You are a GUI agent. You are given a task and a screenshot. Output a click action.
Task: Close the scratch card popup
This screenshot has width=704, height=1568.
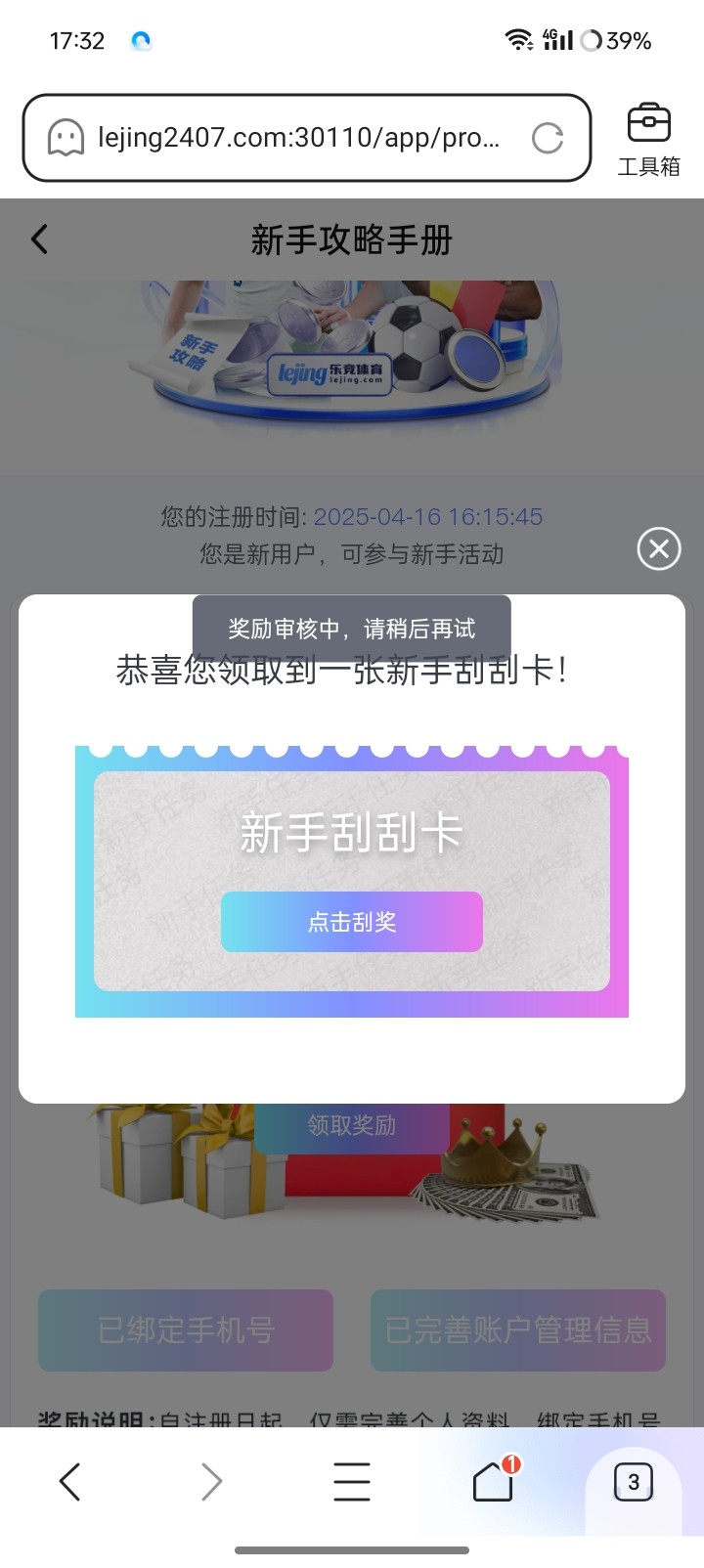tap(659, 548)
